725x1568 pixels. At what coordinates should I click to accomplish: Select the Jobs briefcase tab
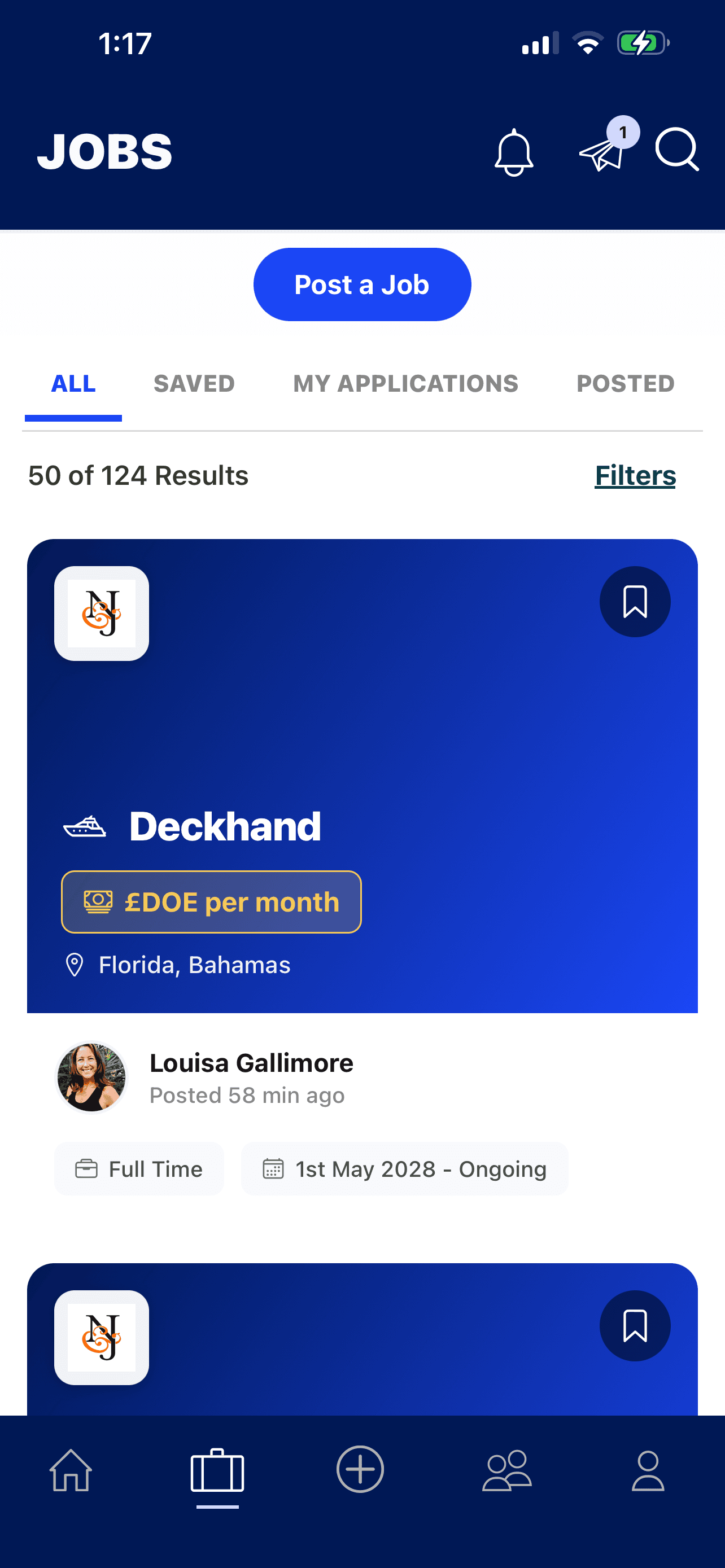click(217, 1470)
